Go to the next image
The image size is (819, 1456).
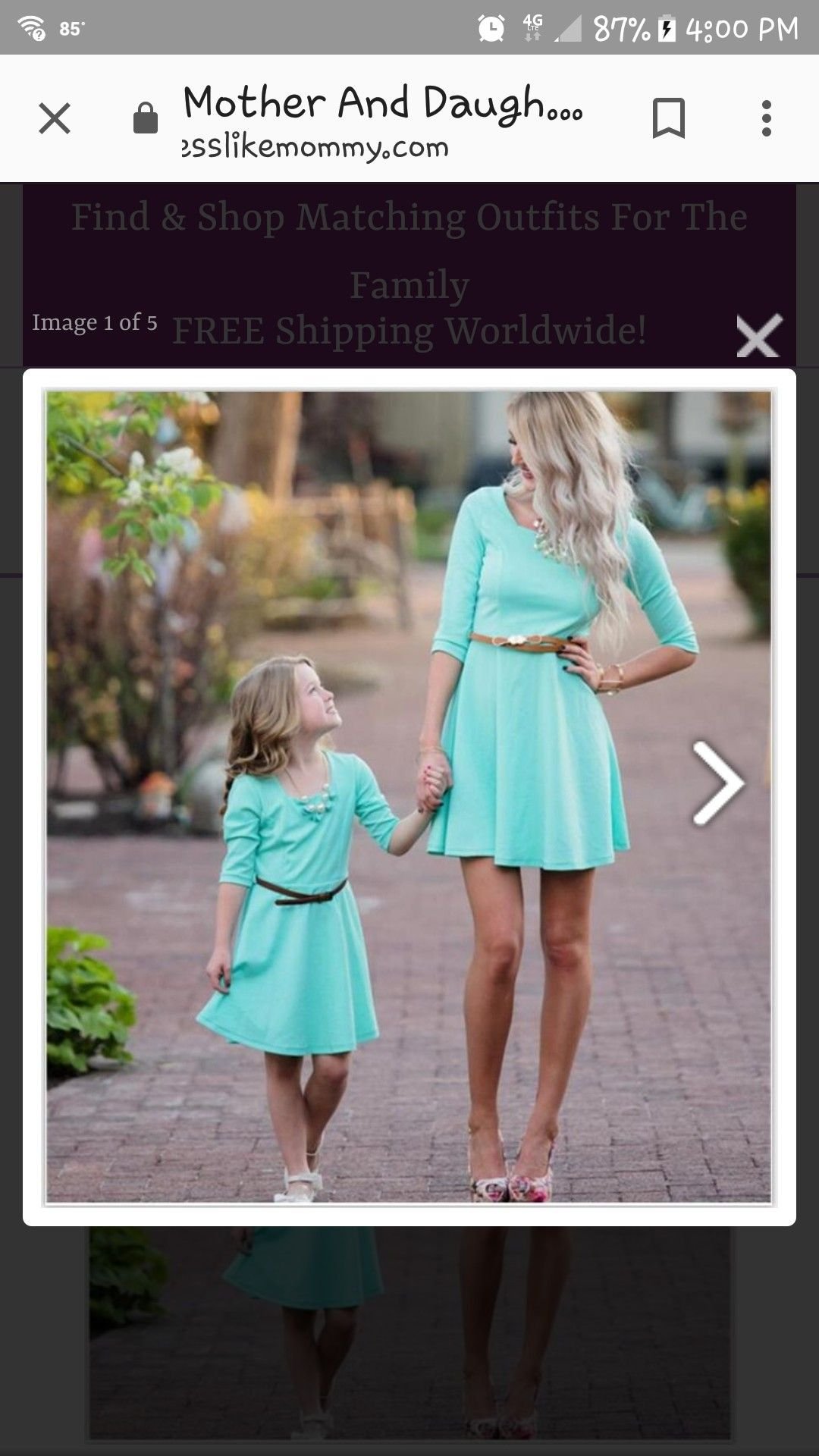tap(717, 783)
